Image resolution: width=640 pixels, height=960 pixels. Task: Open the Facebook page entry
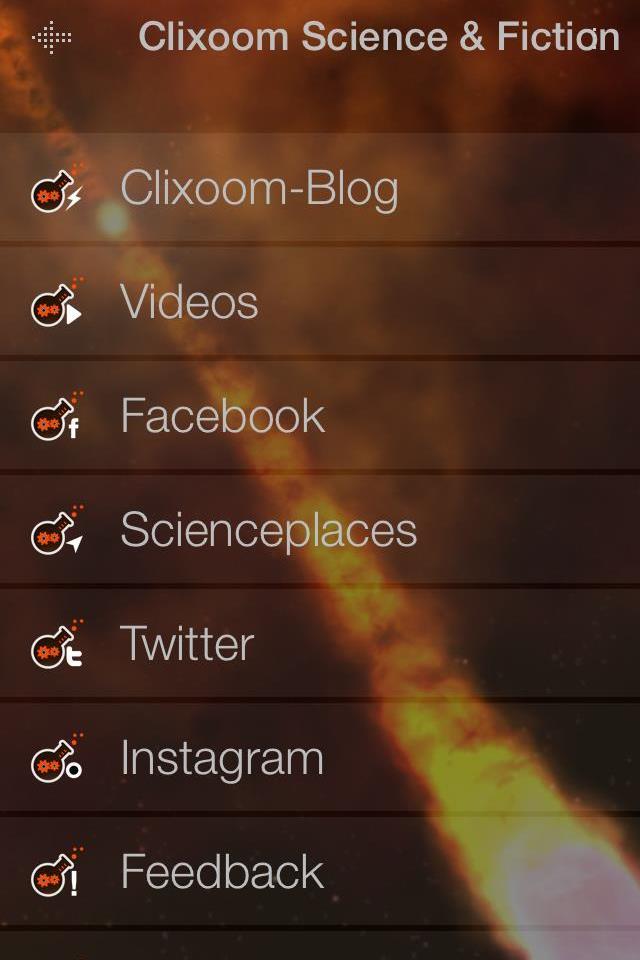(x=222, y=416)
